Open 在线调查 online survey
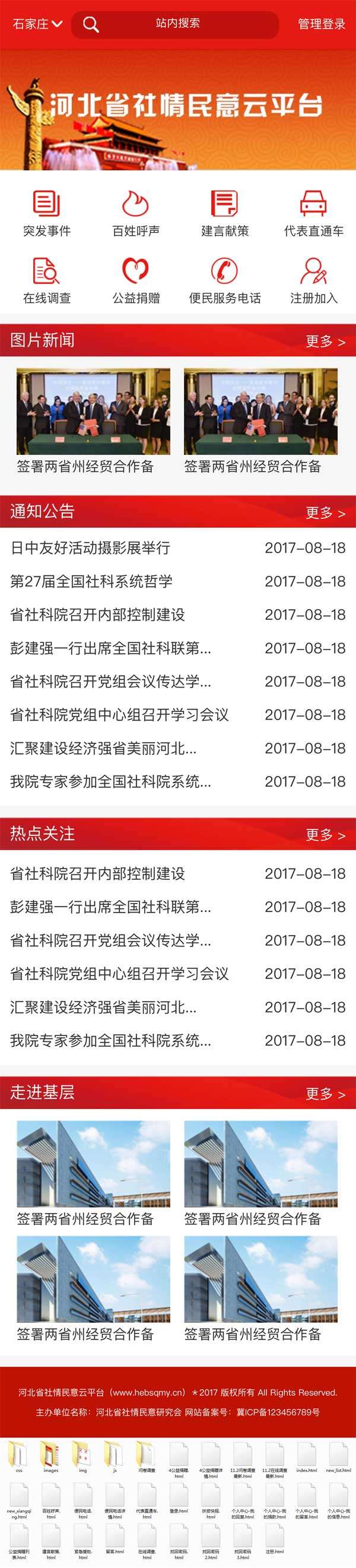Viewport: 356px width, 1568px height. click(47, 280)
